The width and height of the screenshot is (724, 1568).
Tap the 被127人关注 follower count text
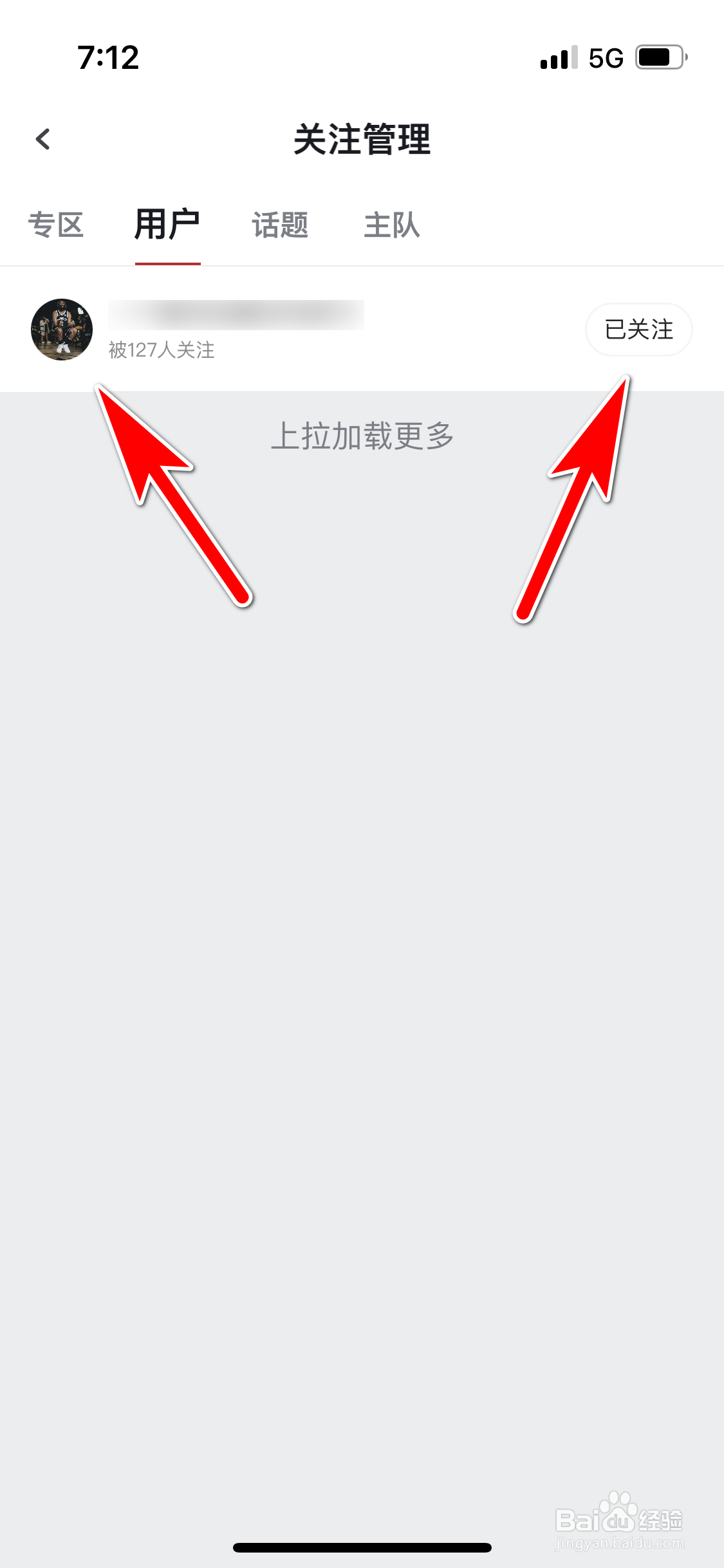click(x=162, y=351)
